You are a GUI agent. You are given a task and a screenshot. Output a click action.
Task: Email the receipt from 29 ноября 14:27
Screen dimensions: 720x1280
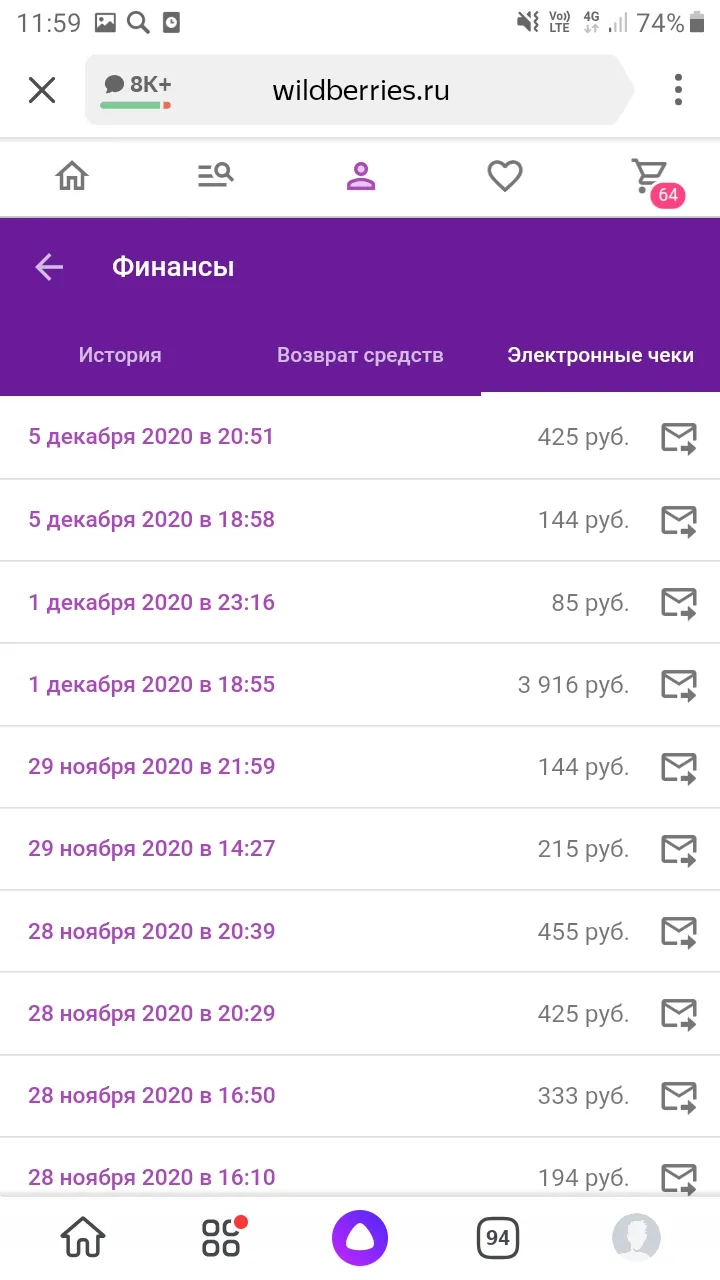[x=679, y=850]
